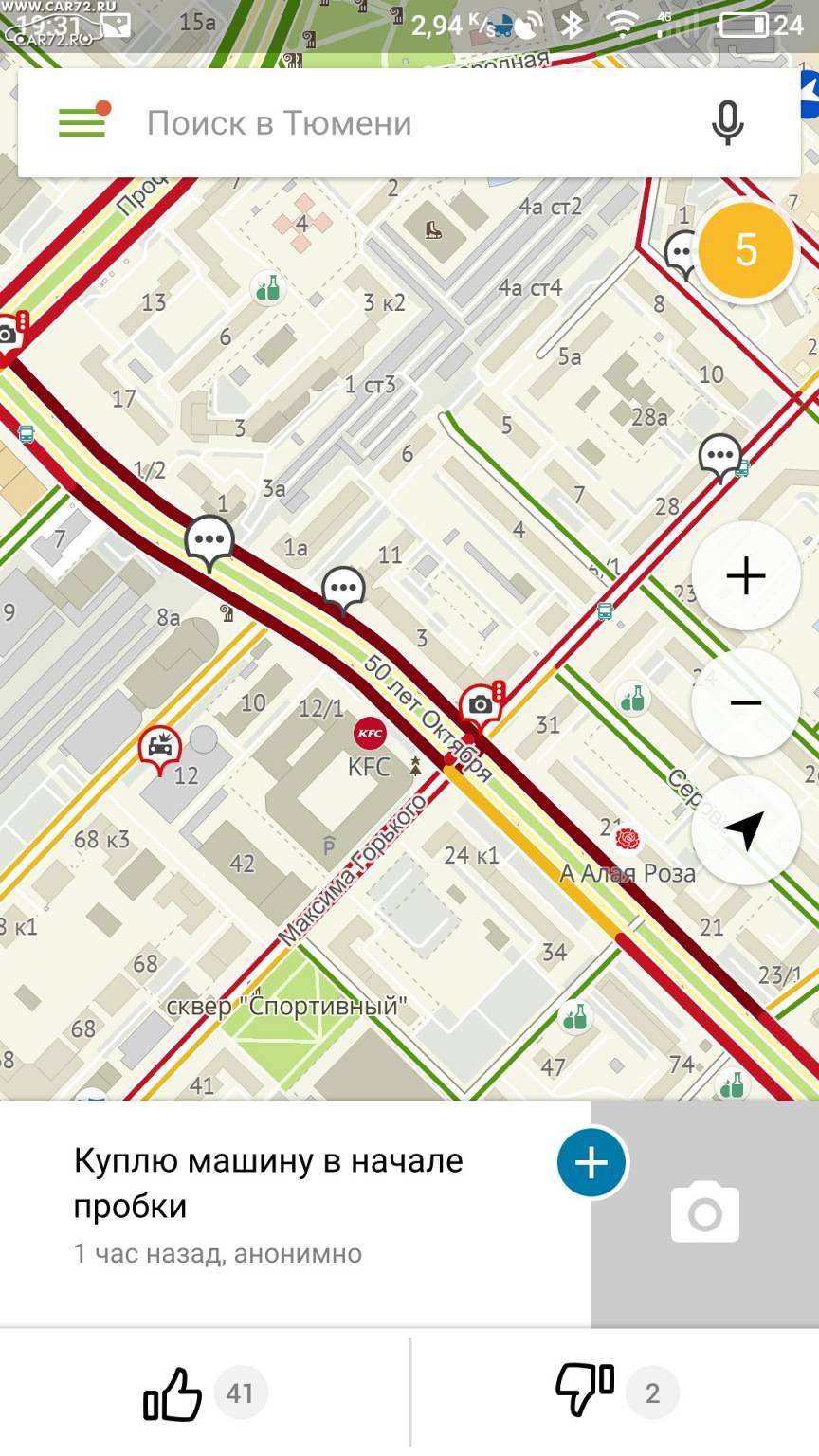Add a comment with the blue plus button
This screenshot has height=1456, width=819.
coord(591,1162)
